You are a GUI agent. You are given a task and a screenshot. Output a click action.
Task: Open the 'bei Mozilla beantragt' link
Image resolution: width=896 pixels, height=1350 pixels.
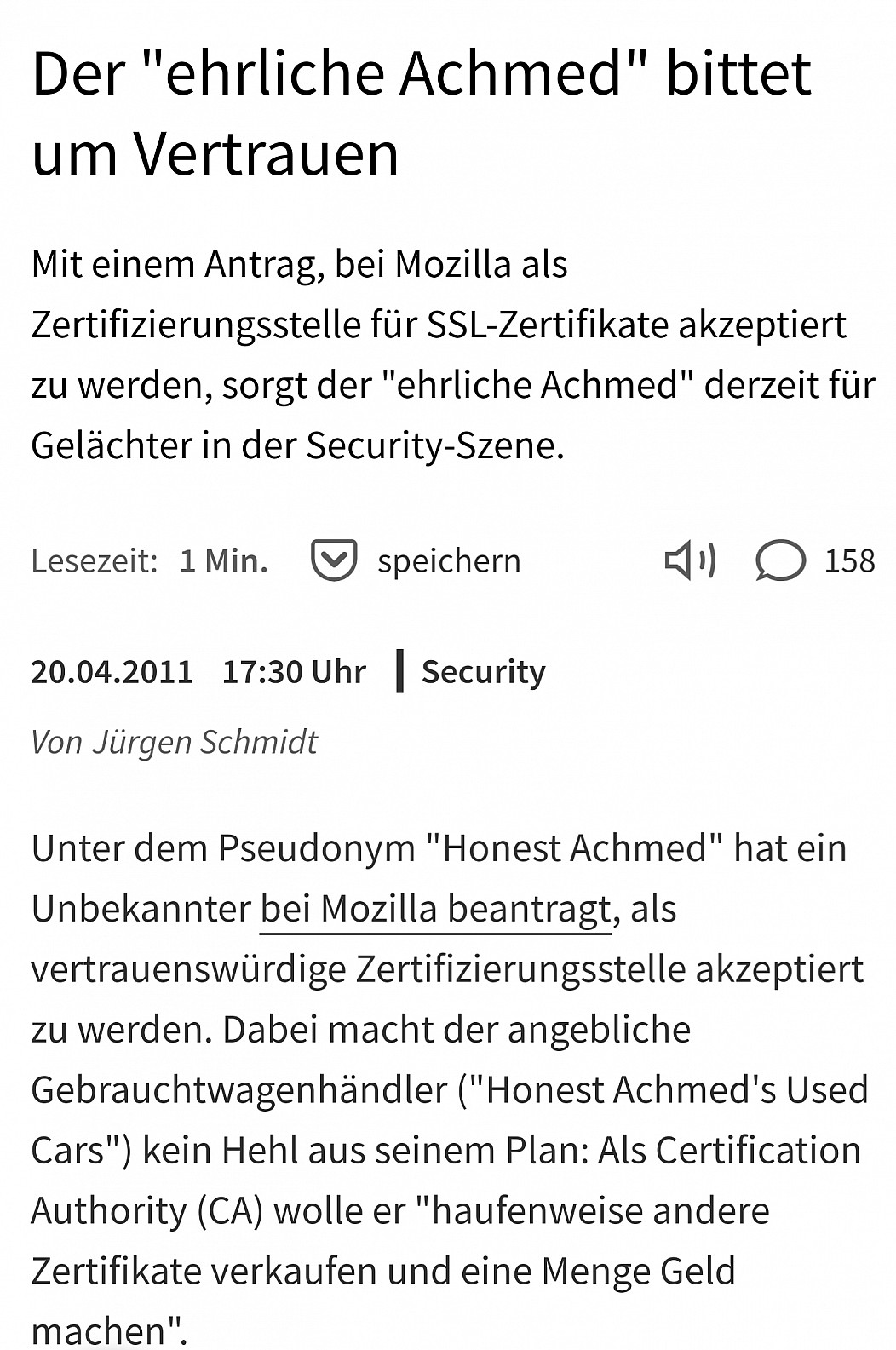[x=434, y=909]
